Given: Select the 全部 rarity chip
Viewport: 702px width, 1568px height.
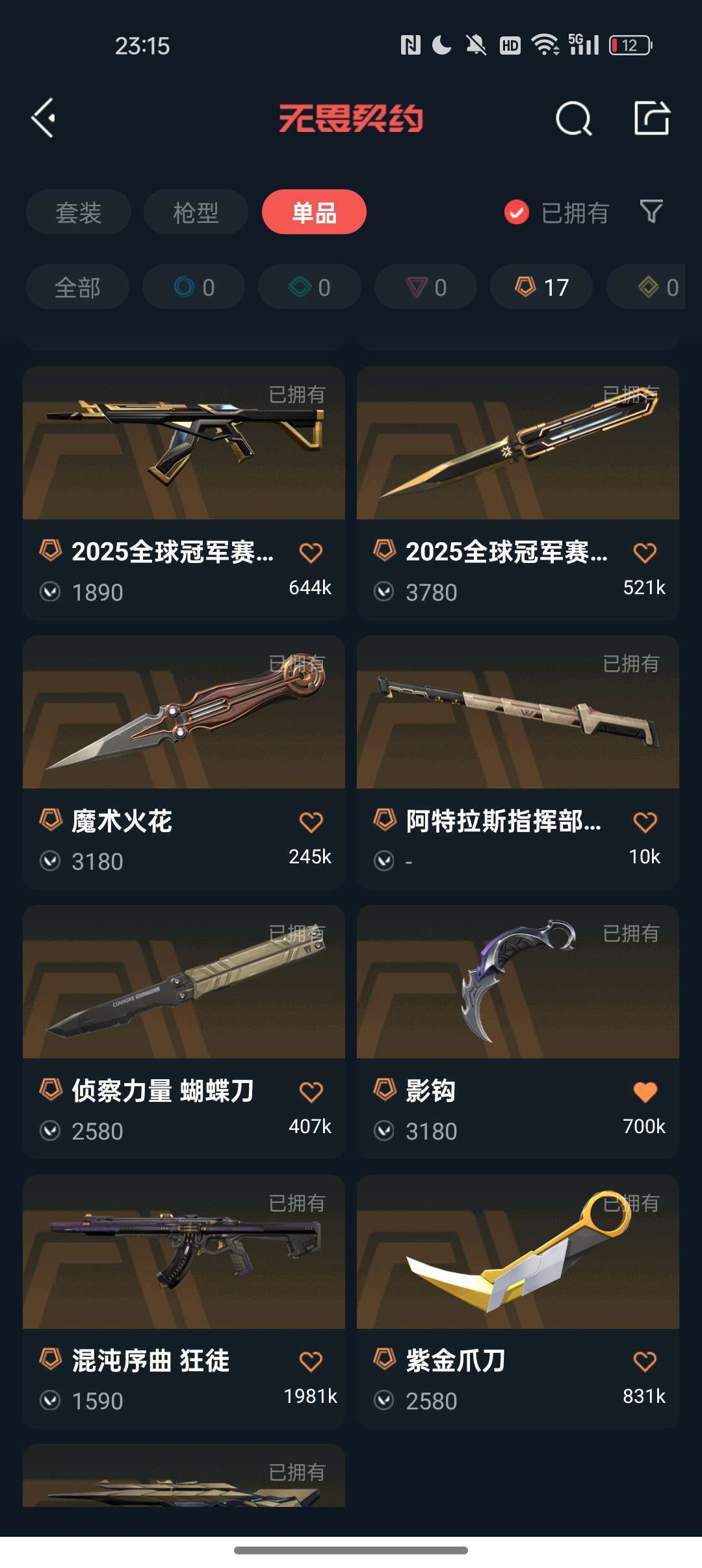Looking at the screenshot, I should tap(77, 287).
